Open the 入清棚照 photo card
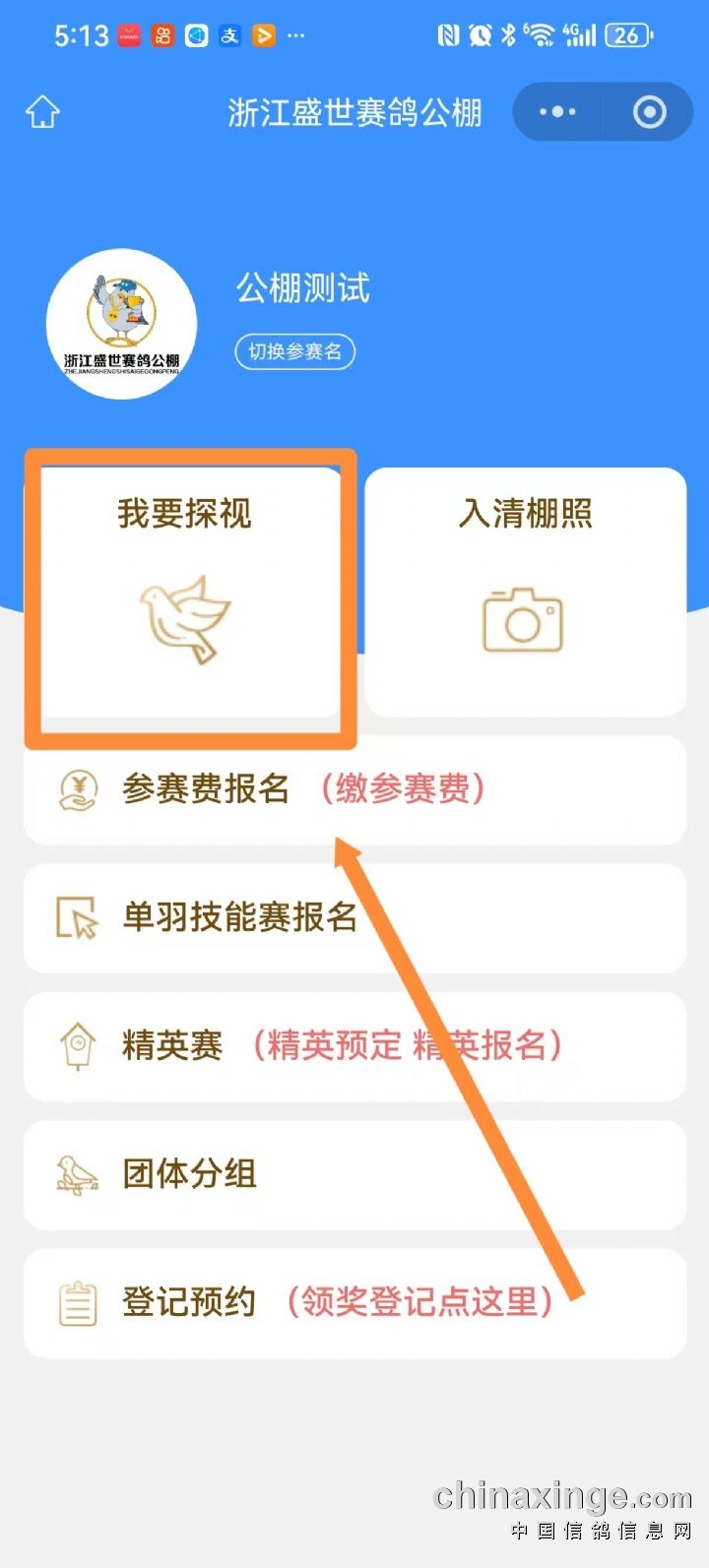The image size is (709, 1568). [x=525, y=591]
